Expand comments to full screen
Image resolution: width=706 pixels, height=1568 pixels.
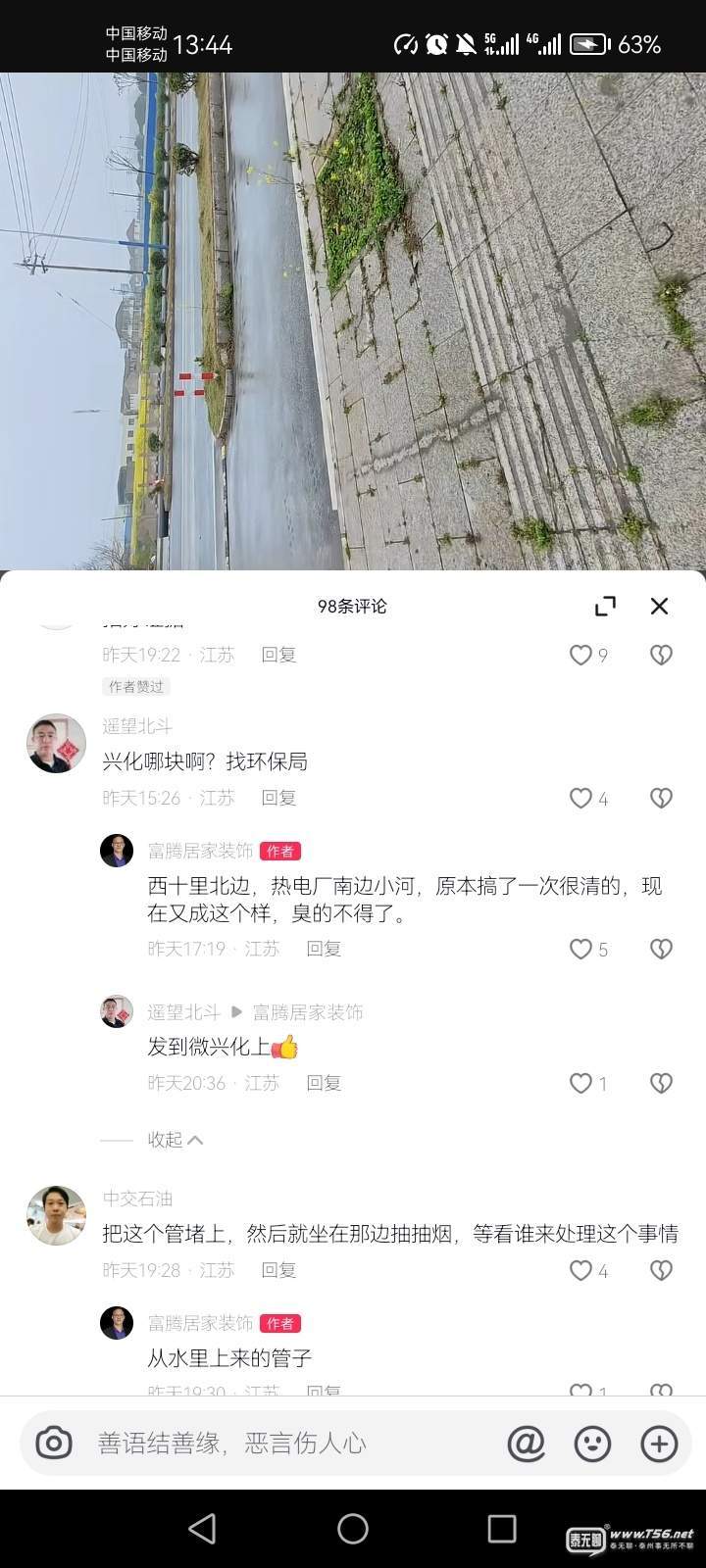click(x=605, y=606)
